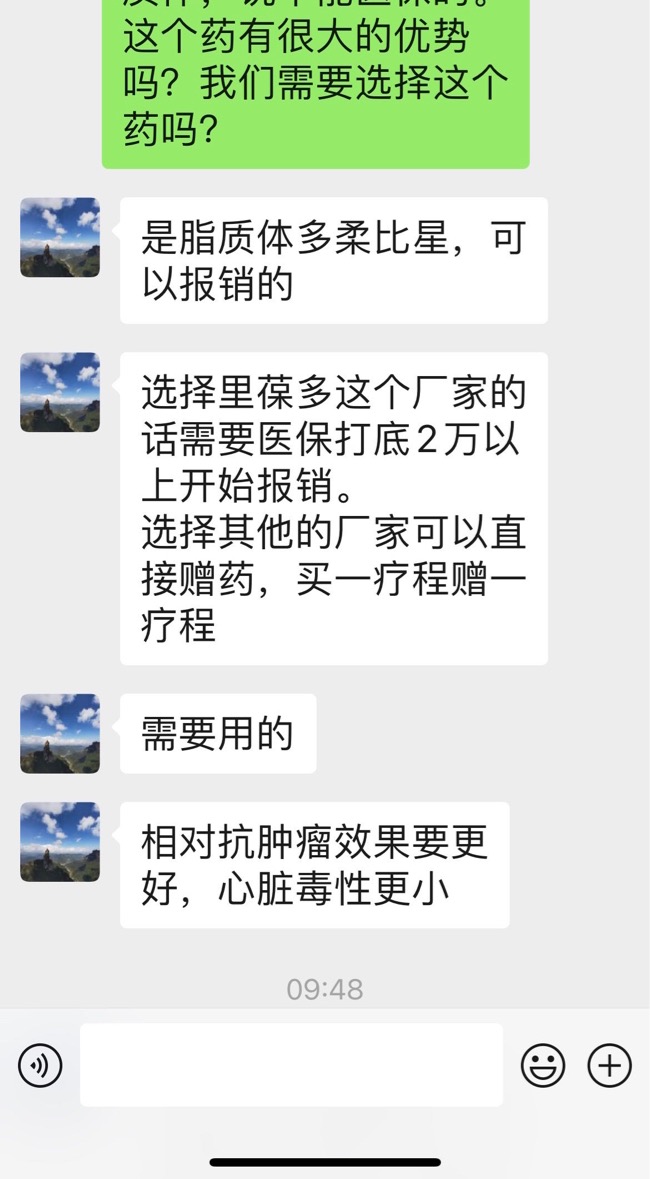The image size is (650, 1179).
Task: Open avatar beside 是脂质体多柔比星 message
Action: coord(60,237)
